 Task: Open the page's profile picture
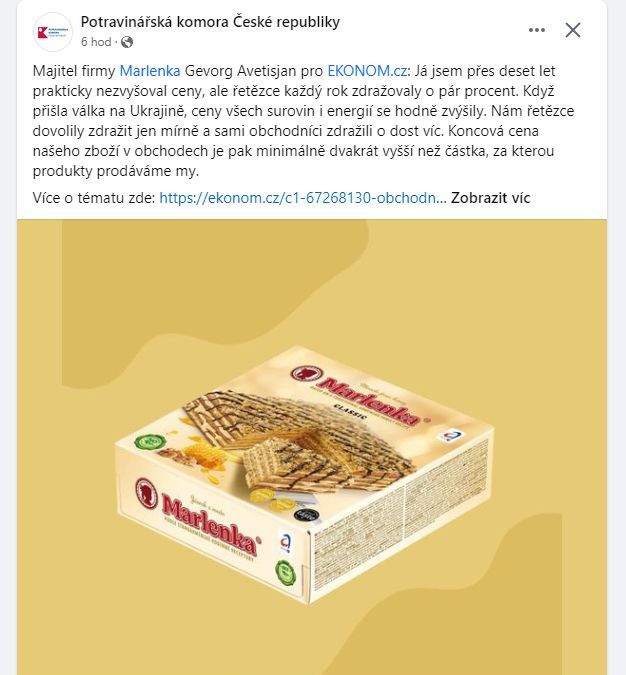coord(52,32)
